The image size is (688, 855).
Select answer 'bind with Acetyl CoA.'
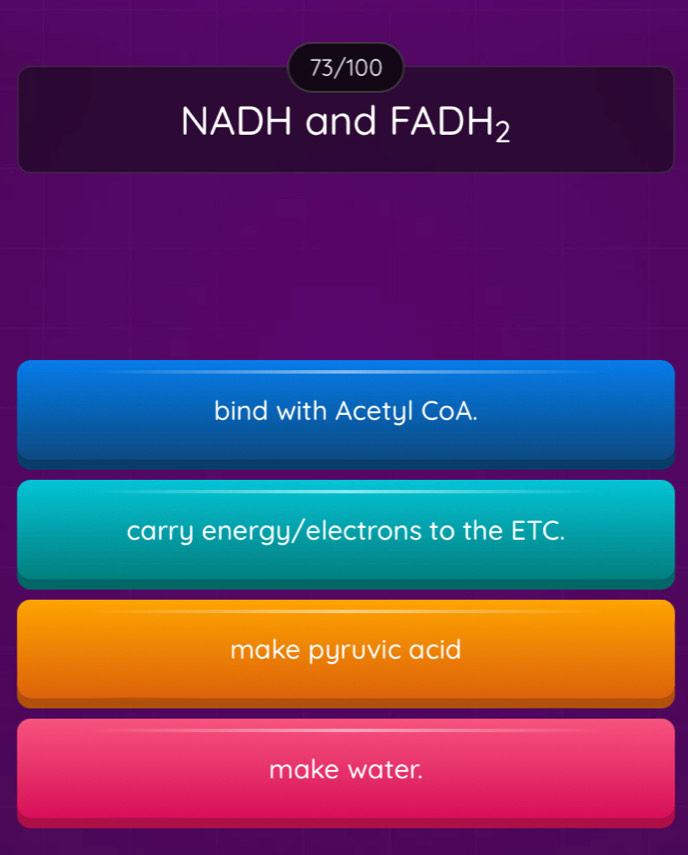point(345,411)
